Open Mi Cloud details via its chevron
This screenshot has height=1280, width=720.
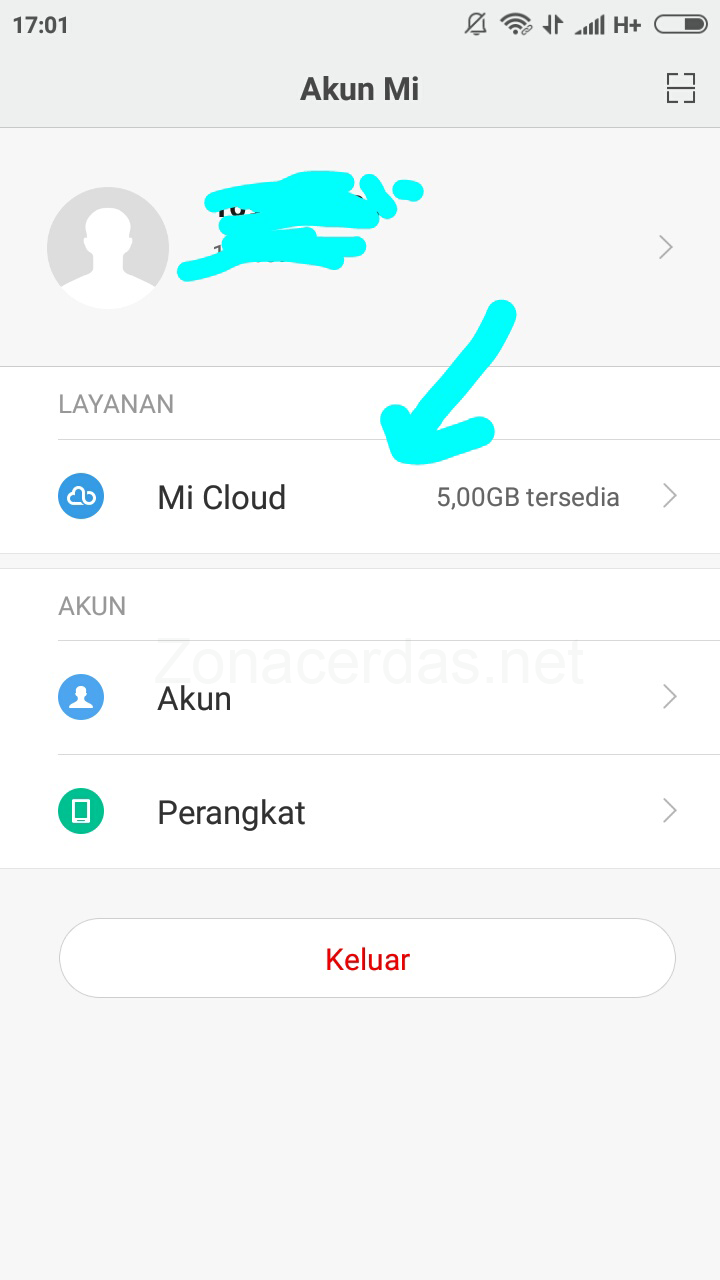click(669, 496)
